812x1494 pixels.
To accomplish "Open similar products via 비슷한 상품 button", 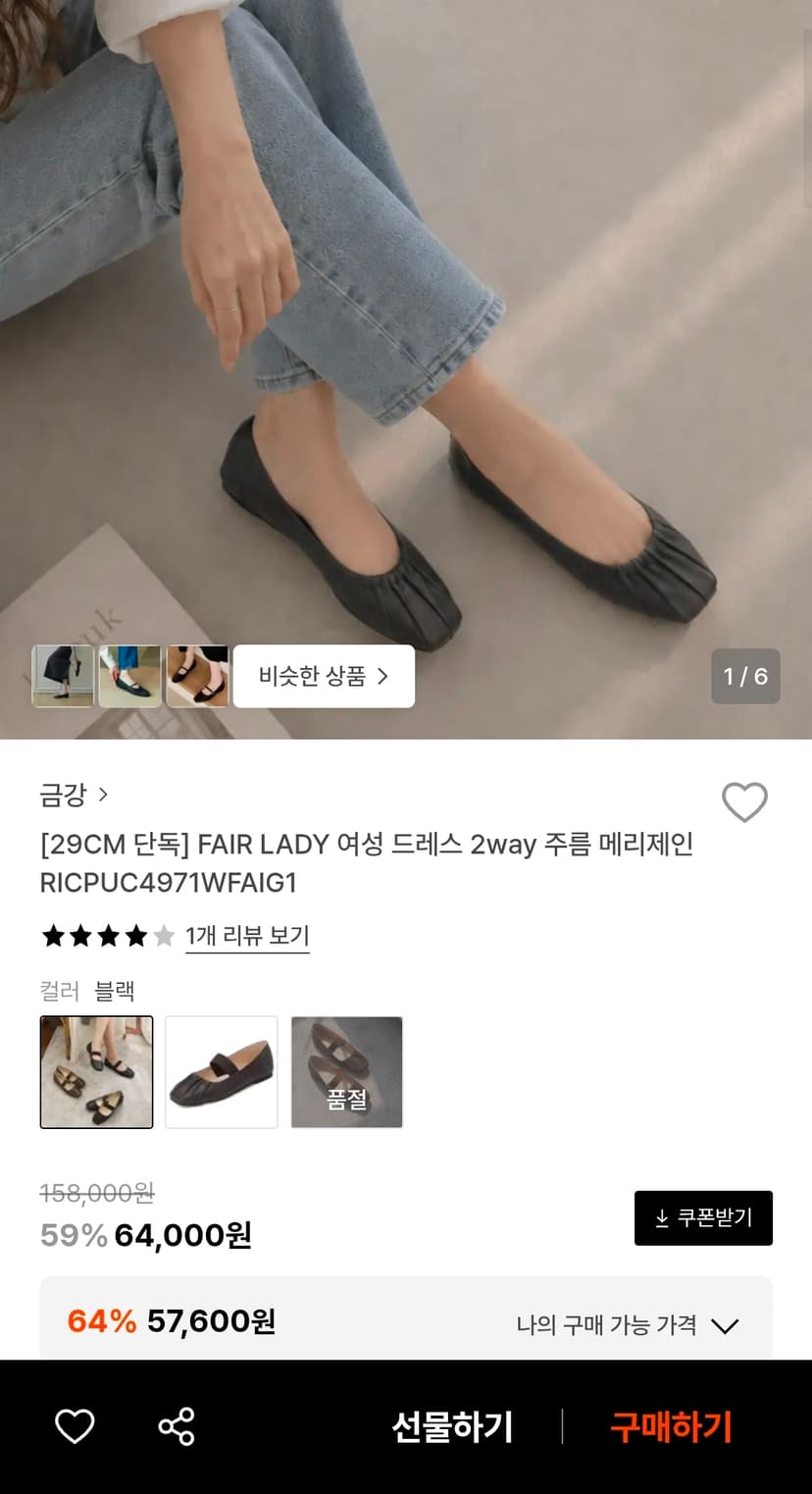I will pos(324,676).
